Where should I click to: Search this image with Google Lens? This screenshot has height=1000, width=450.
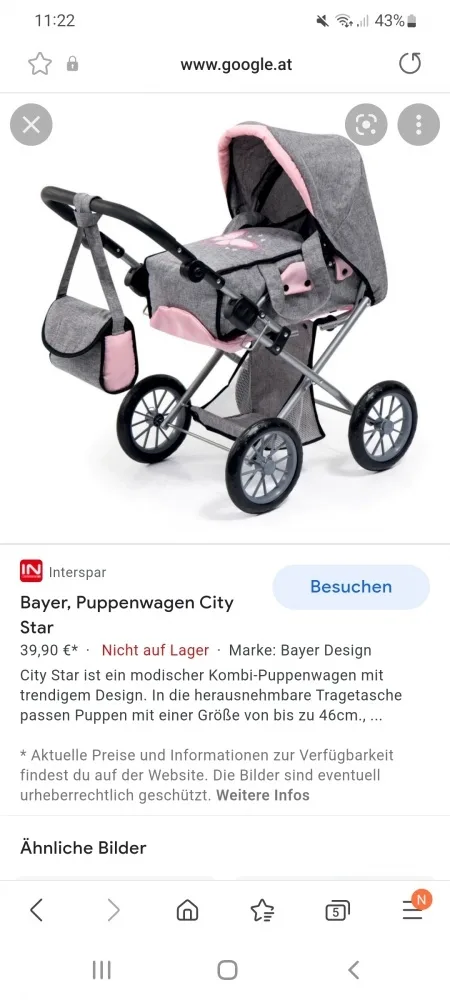coord(366,124)
